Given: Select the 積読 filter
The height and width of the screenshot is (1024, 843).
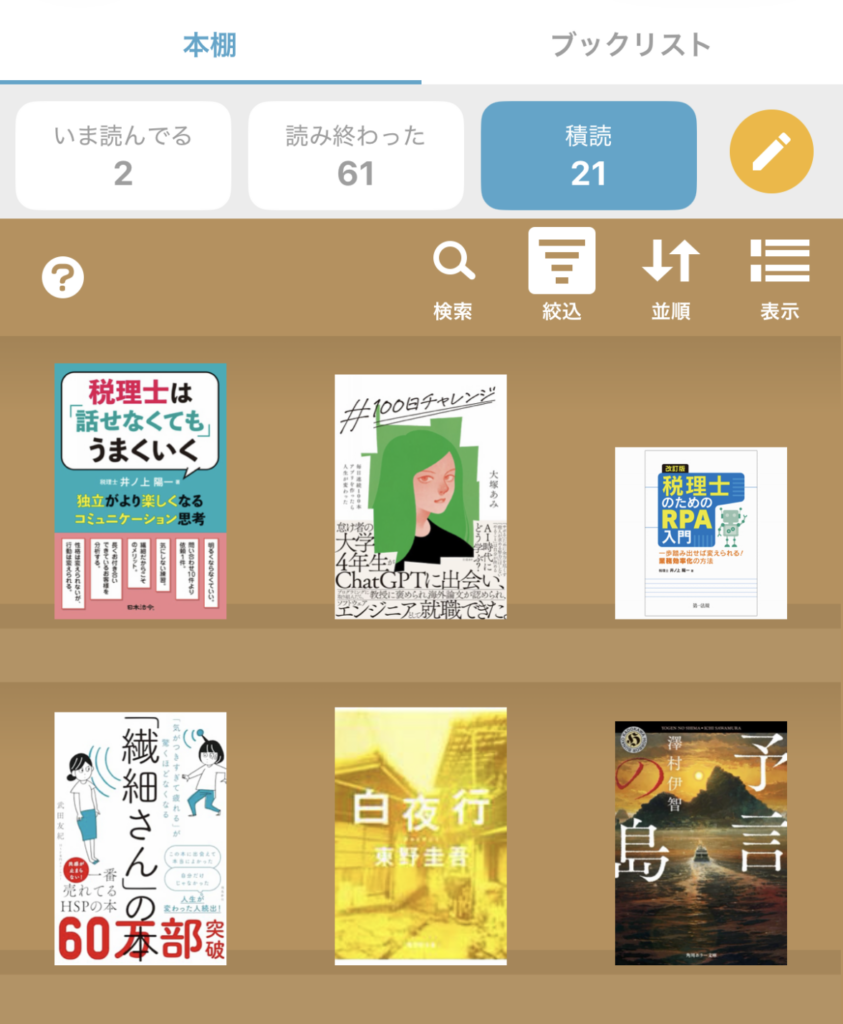Looking at the screenshot, I should [x=588, y=155].
